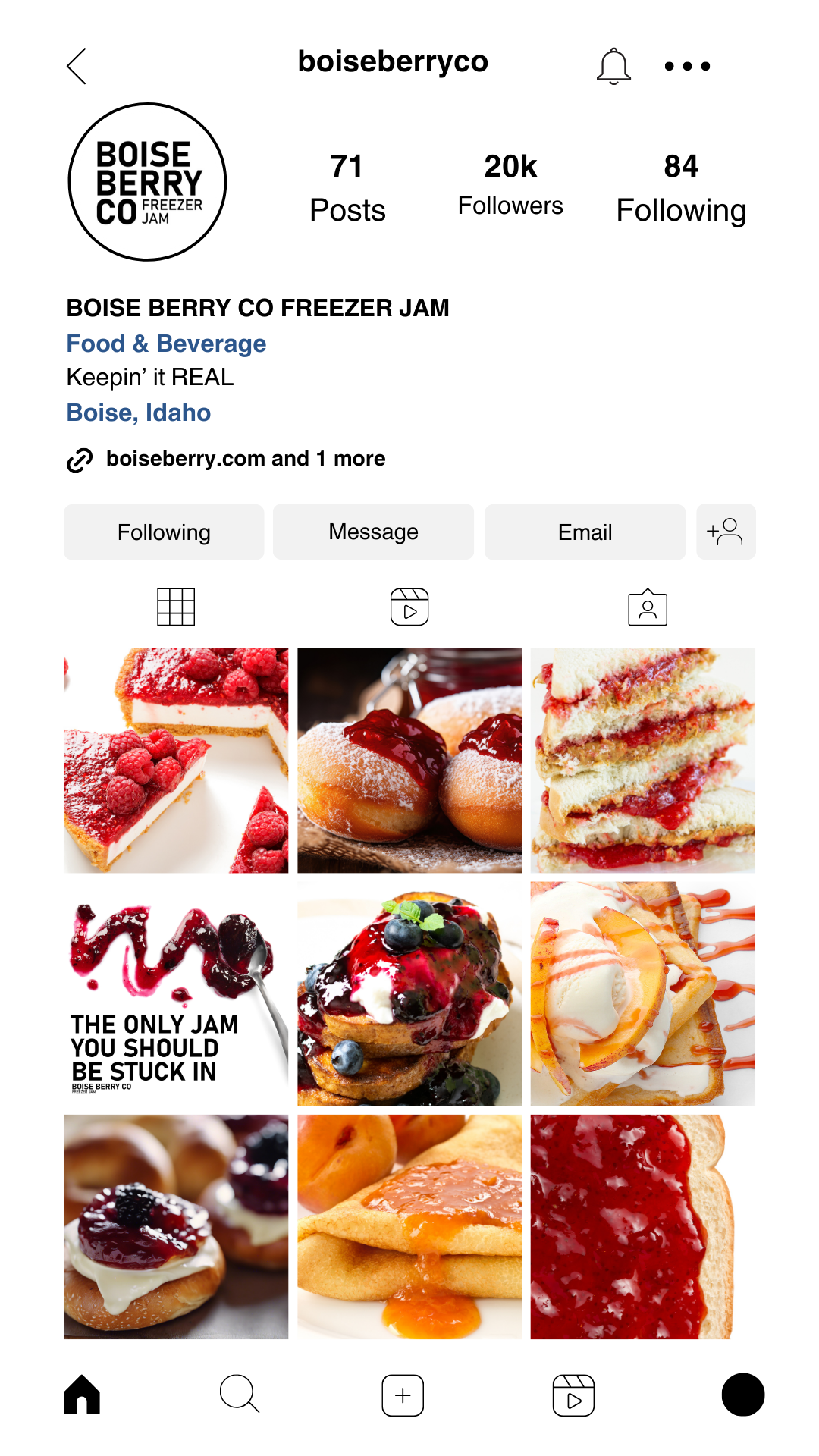Open the jam-filled donuts post

pos(409,761)
